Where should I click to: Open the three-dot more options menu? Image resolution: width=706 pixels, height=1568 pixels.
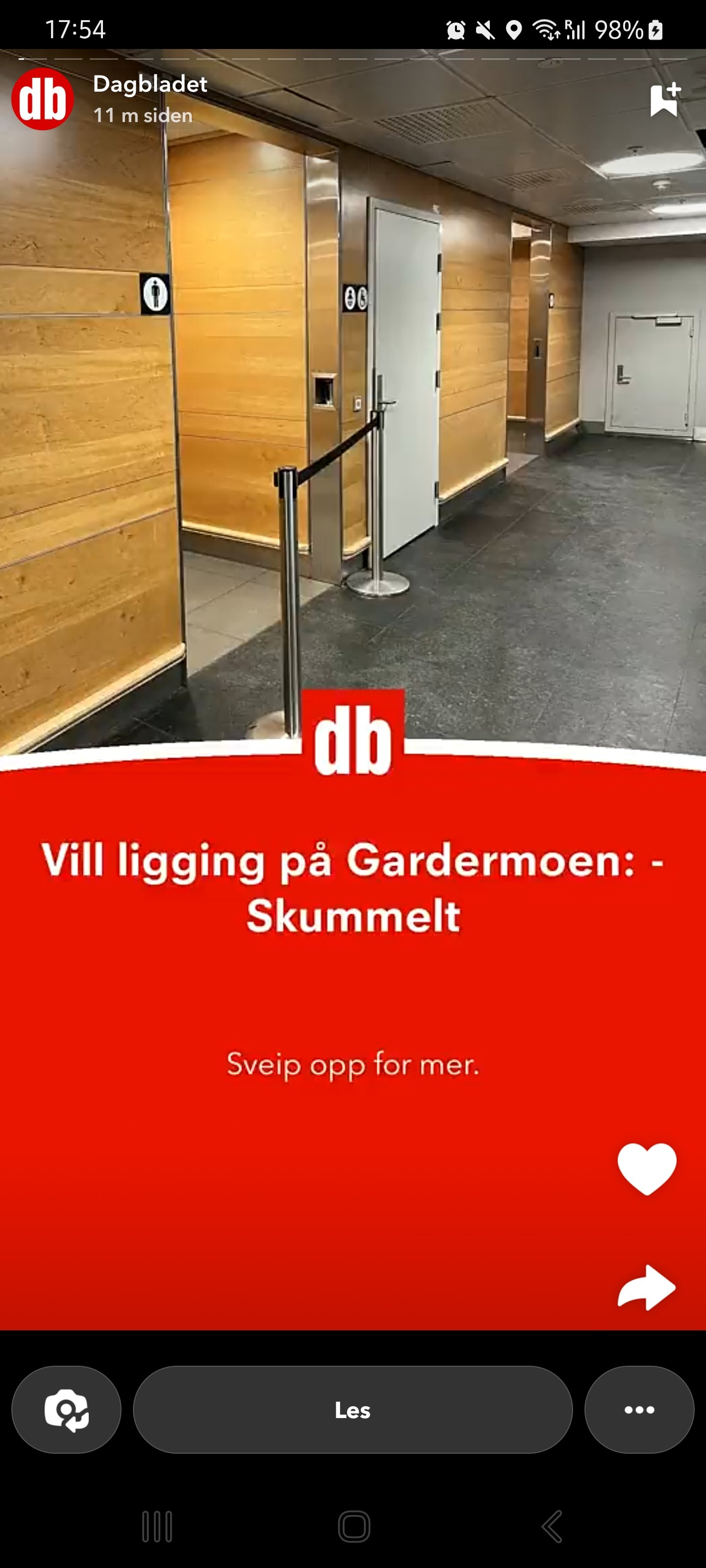[x=639, y=1410]
